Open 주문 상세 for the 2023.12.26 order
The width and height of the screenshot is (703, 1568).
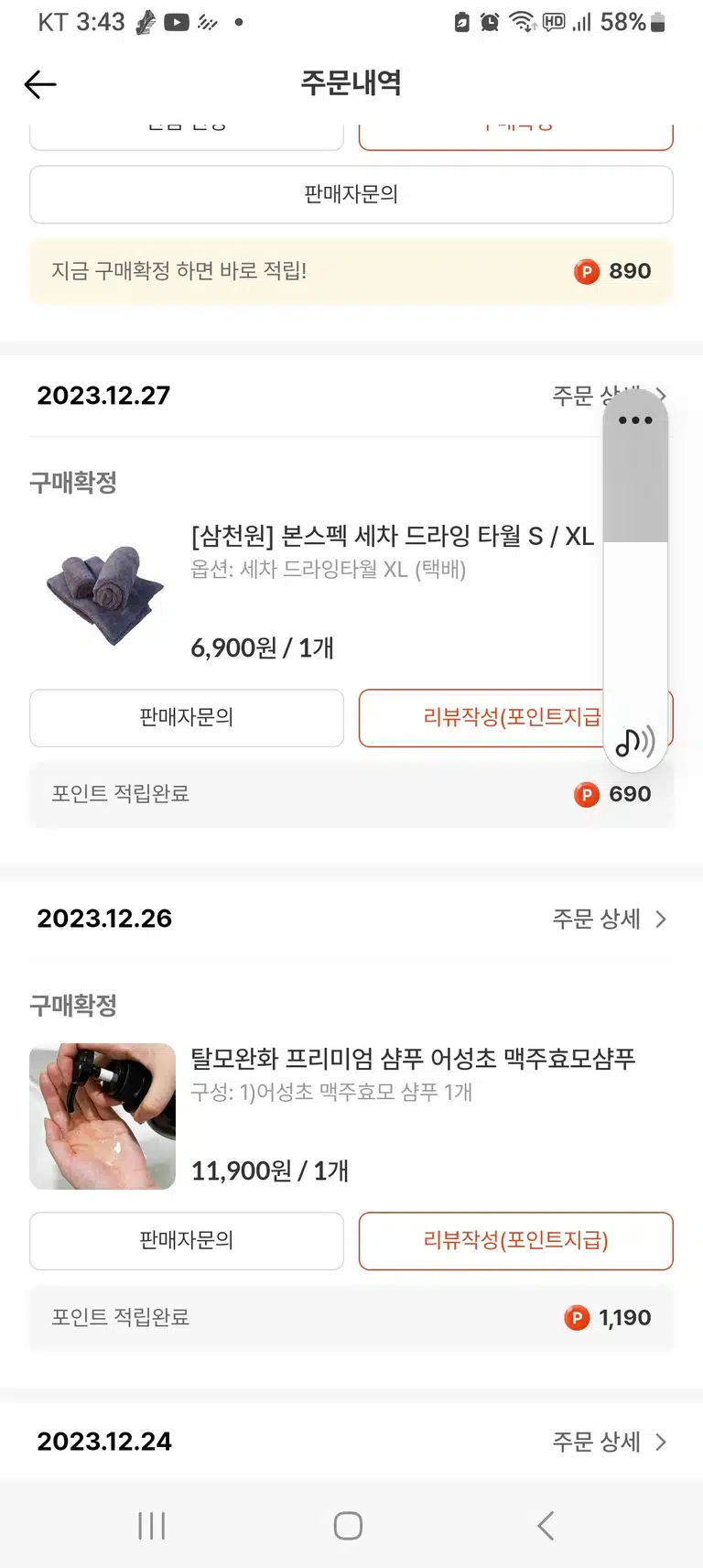click(610, 919)
